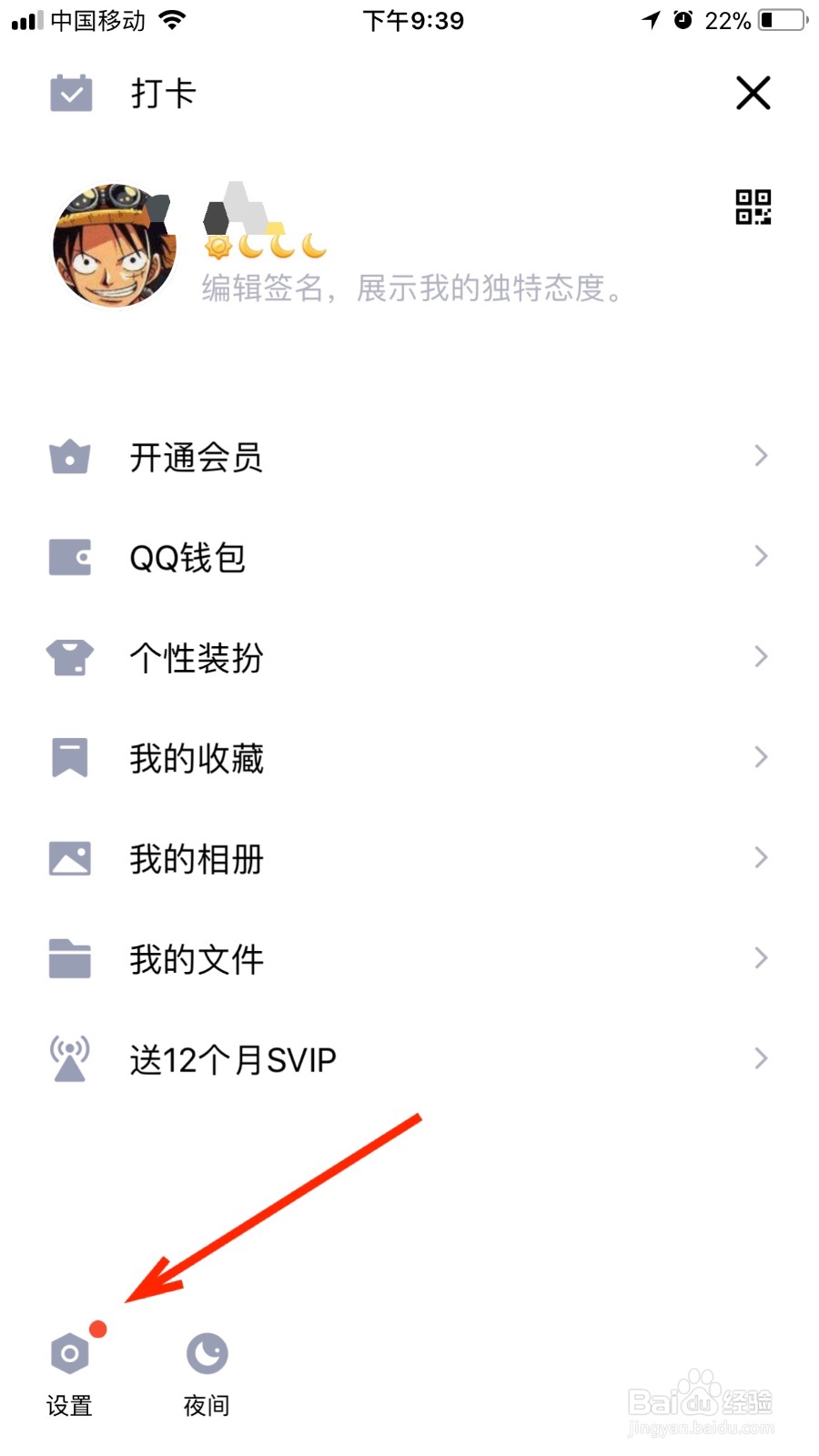Viewport: 819px width, 1456px height.
Task: Open QQ钱包 wallet icon
Action: tap(69, 557)
